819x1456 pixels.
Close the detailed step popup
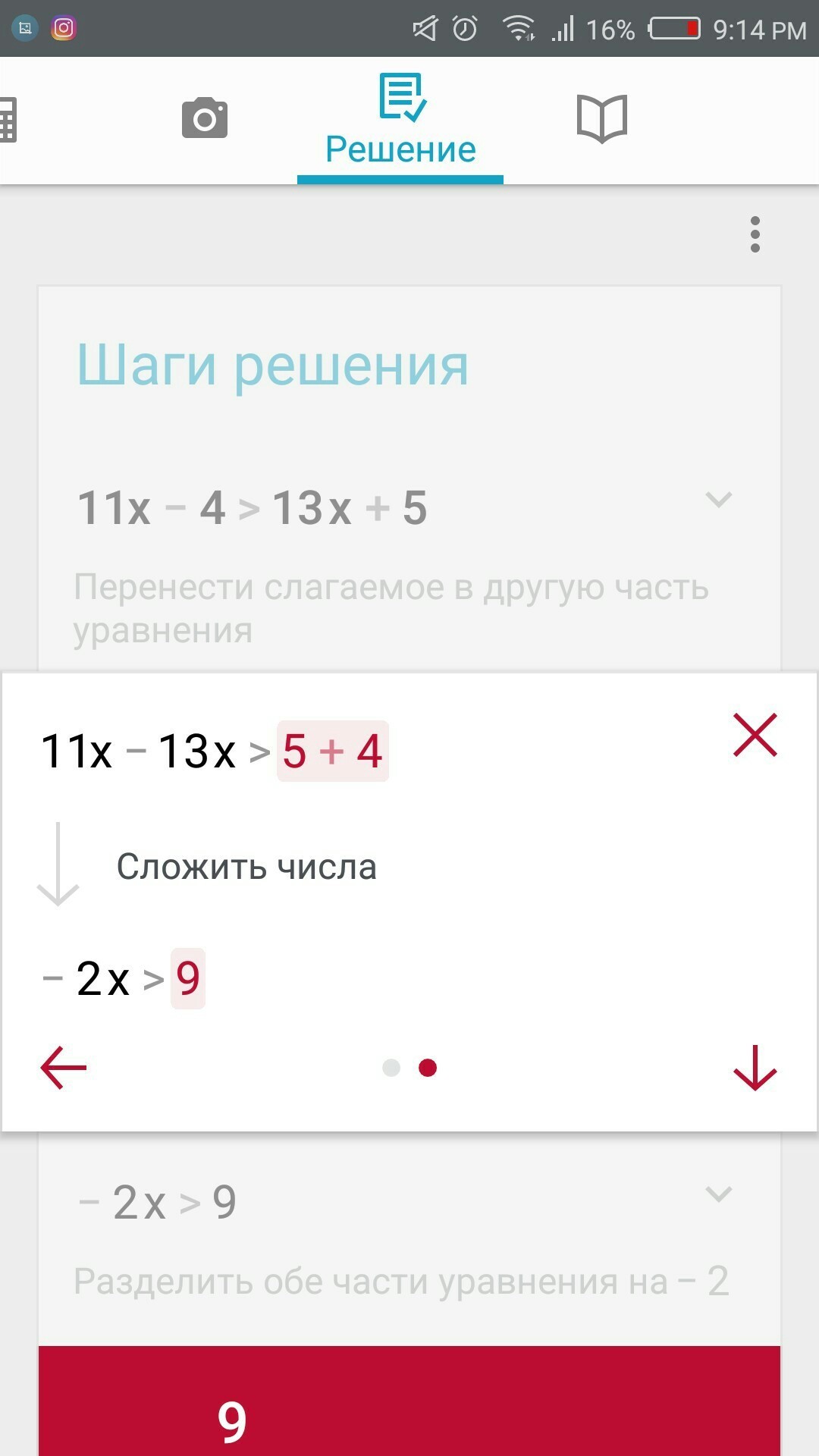tap(755, 734)
